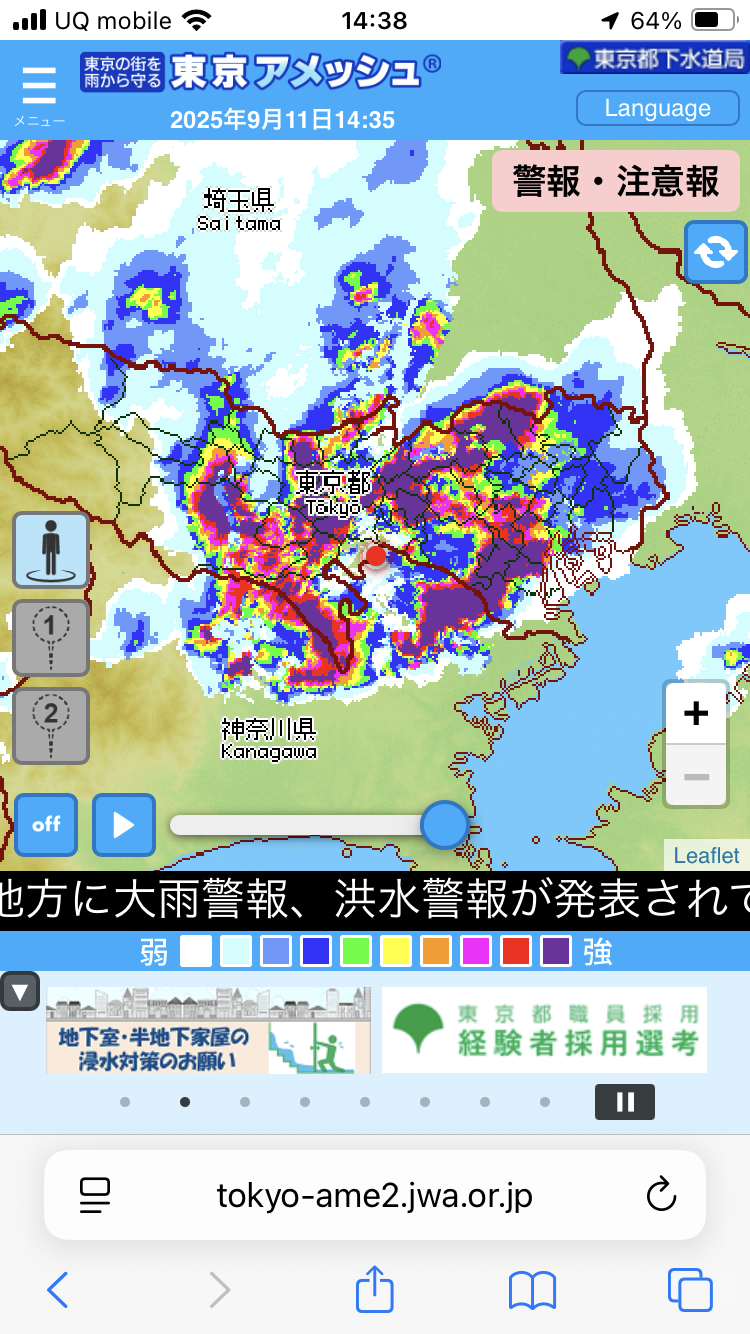Share this page via Safari

click(x=374, y=1290)
